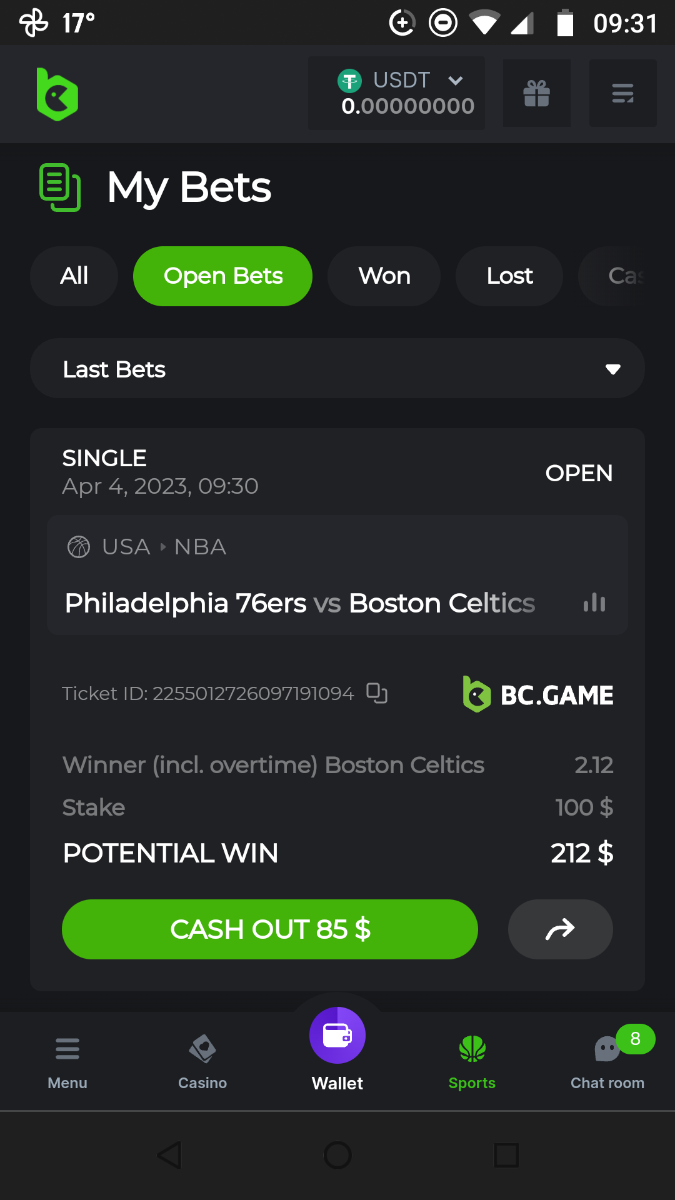Screen dimensions: 675x1200
Task: View match statistics bars icon
Action: click(594, 602)
